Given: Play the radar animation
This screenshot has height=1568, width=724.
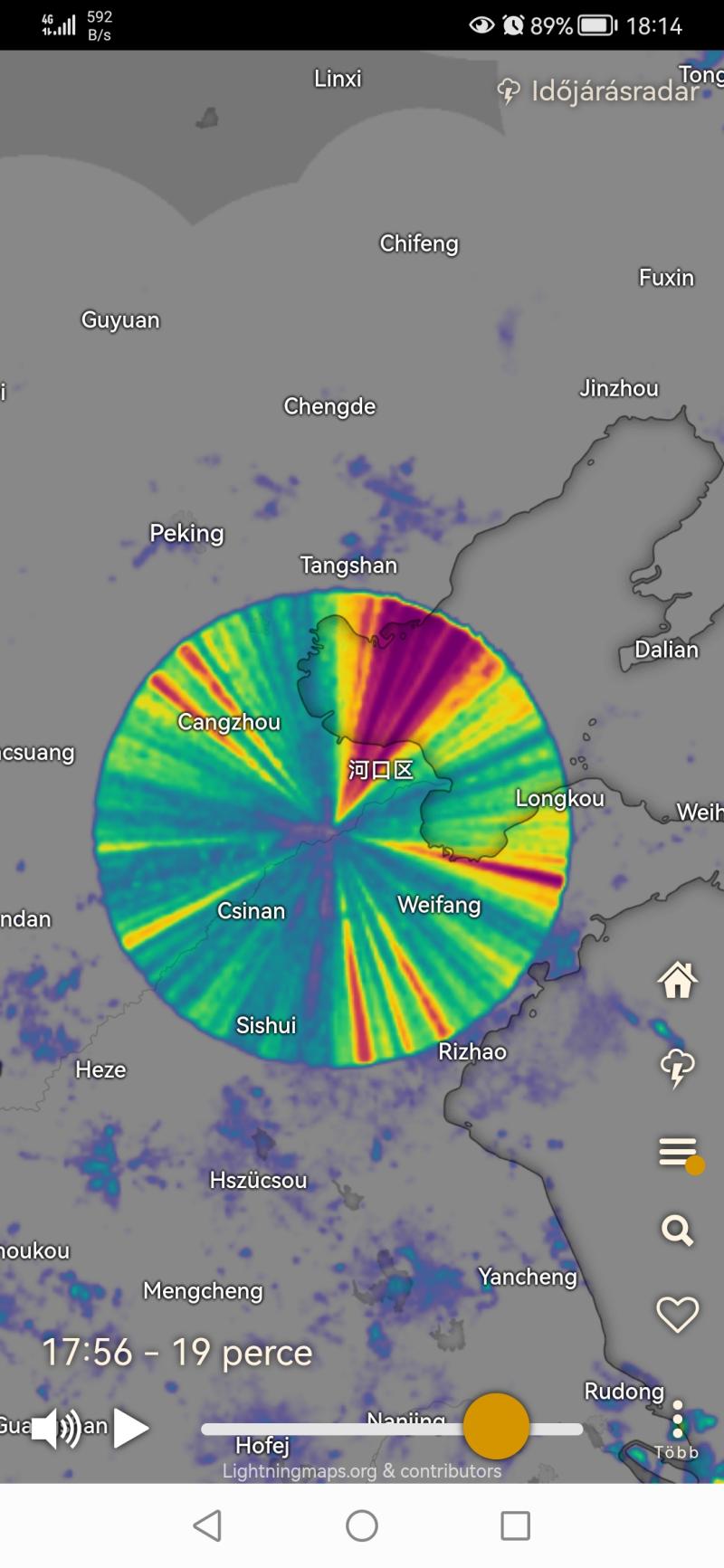Looking at the screenshot, I should coord(132,1429).
